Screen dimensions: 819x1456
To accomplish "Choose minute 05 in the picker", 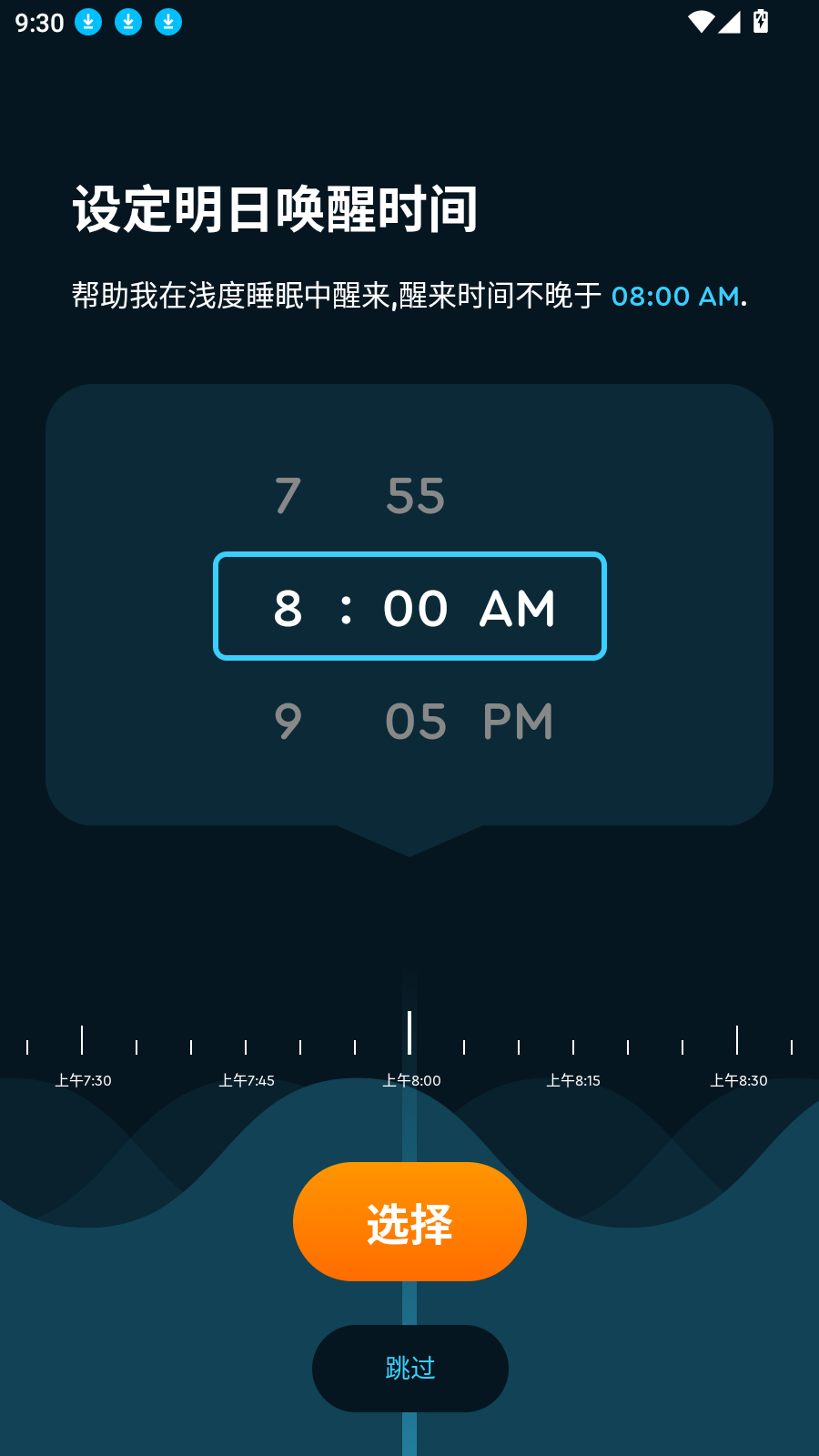I will [x=416, y=722].
